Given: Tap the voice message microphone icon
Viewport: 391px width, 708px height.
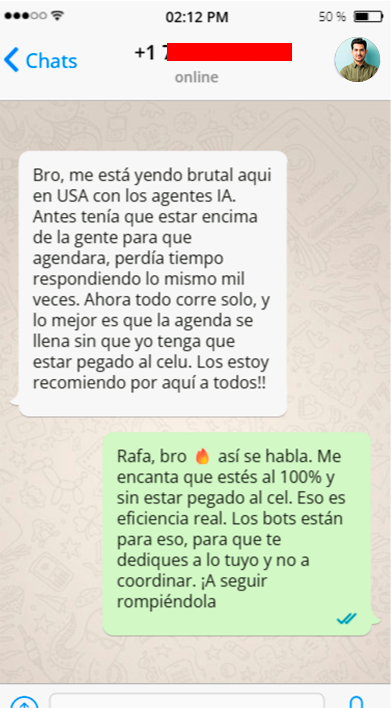Looking at the screenshot, I should [x=357, y=702].
